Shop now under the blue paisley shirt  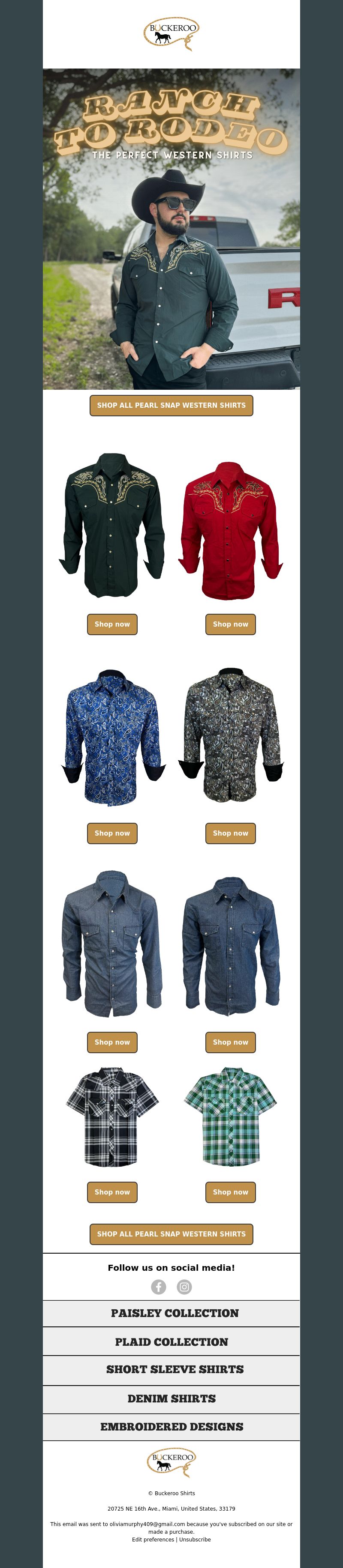(x=112, y=833)
